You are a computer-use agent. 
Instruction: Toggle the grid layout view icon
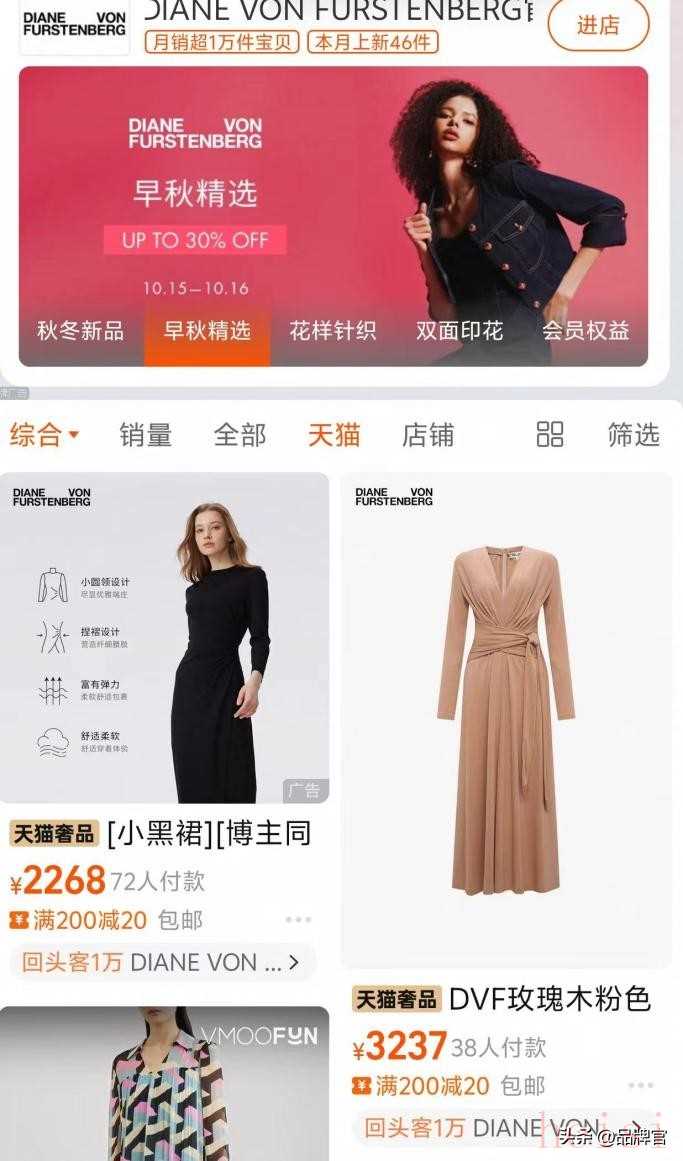coord(550,434)
